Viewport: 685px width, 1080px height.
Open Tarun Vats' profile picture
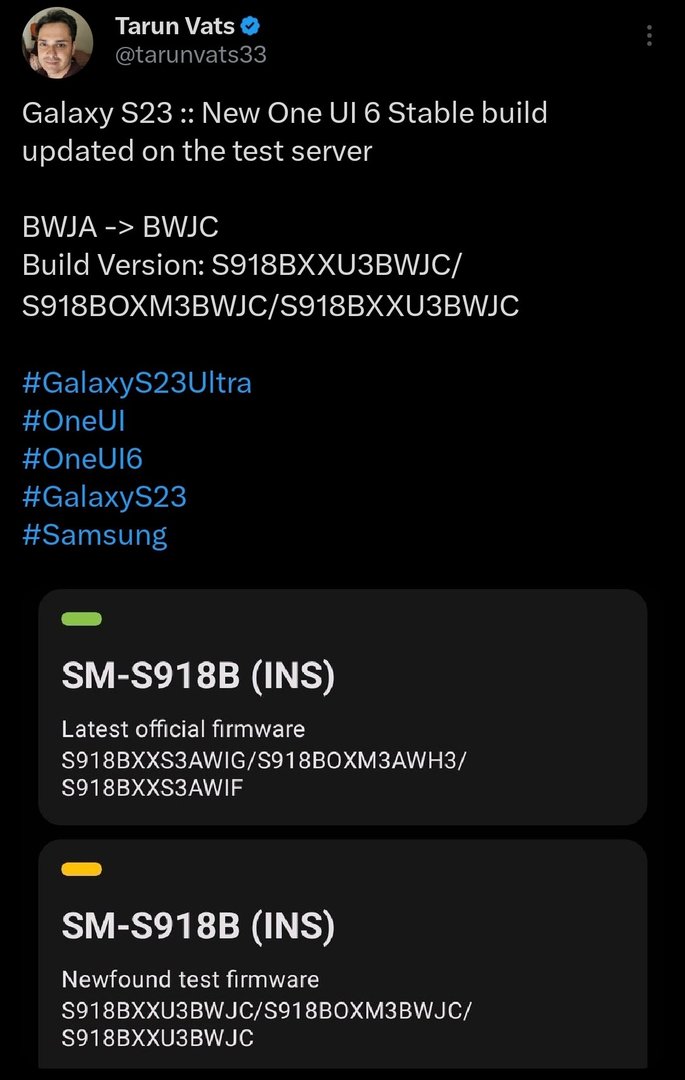(x=57, y=42)
